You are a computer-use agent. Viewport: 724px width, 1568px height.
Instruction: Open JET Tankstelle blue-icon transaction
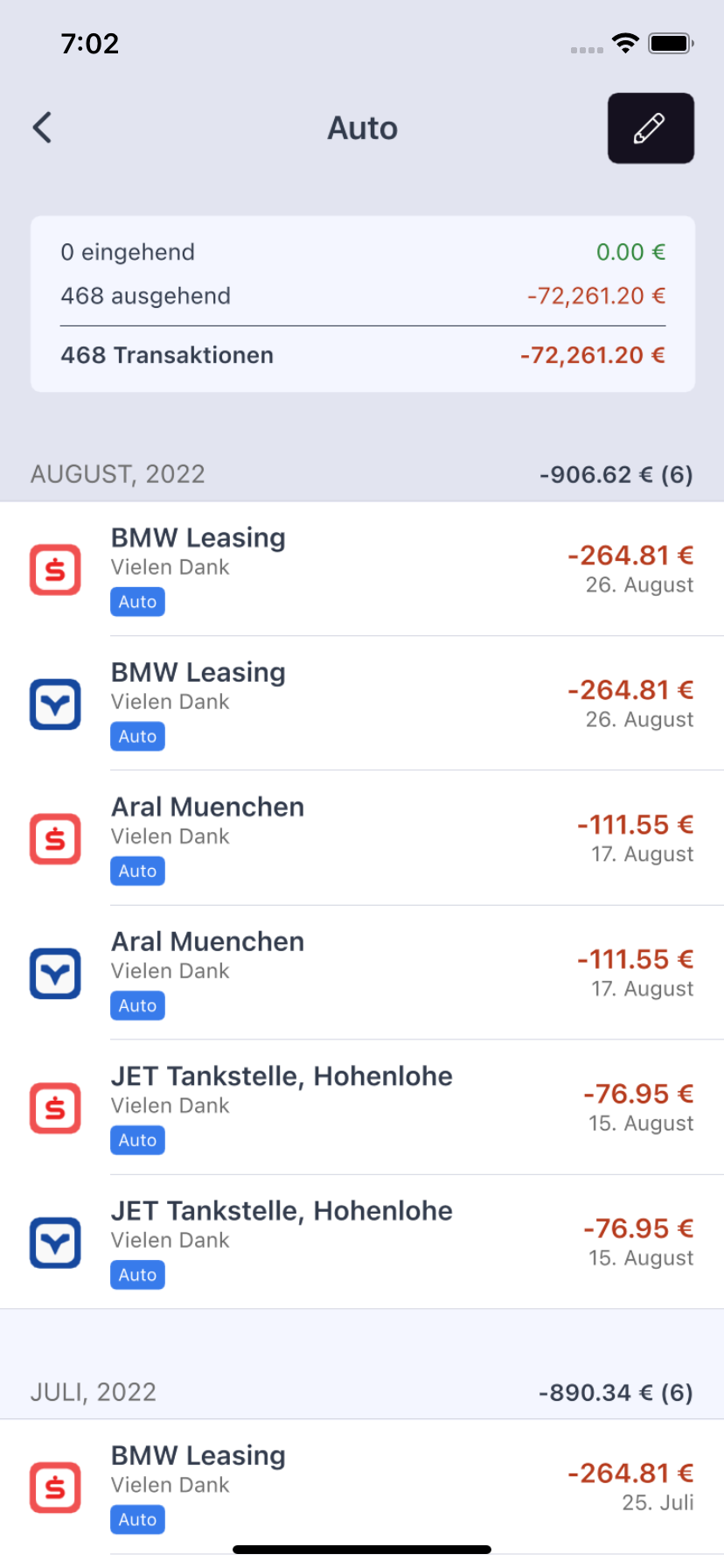point(362,1242)
